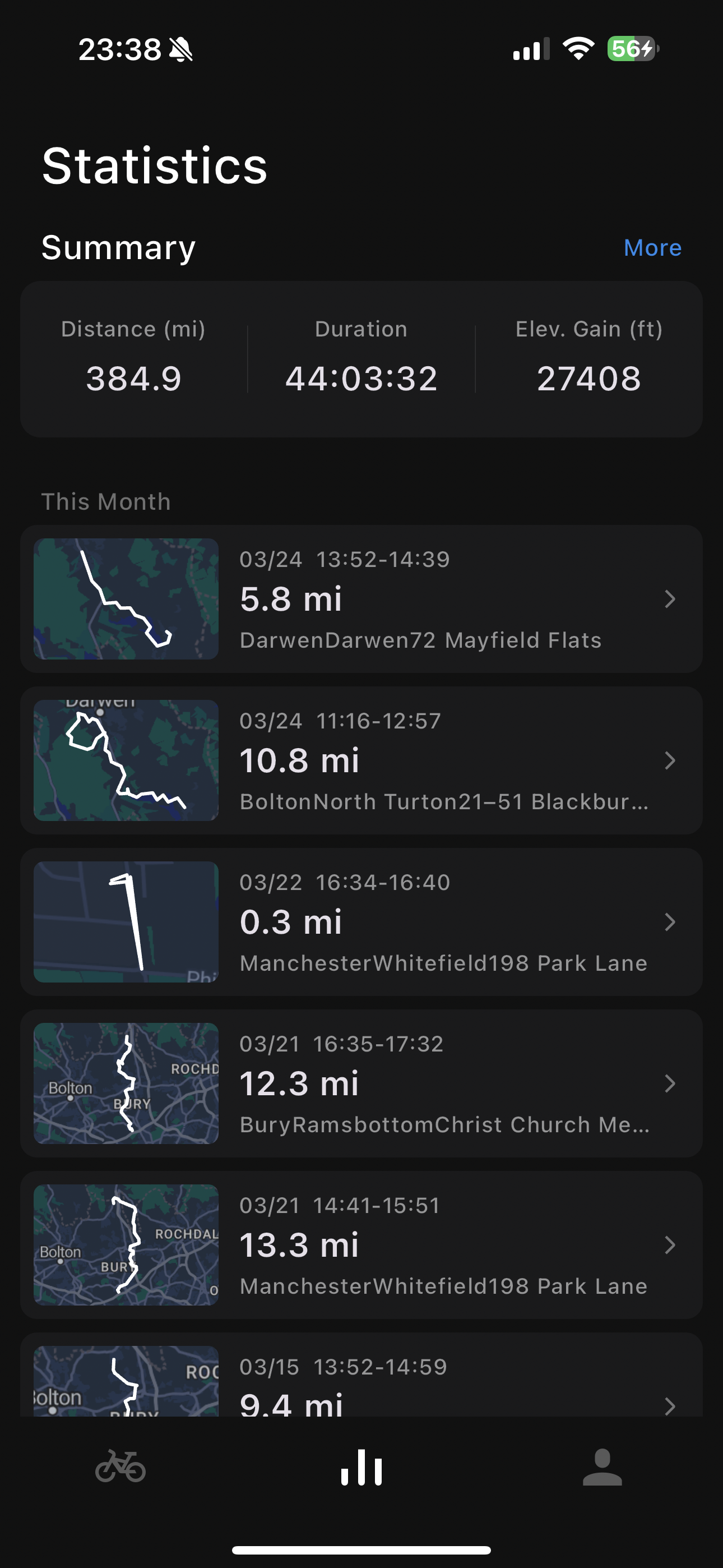
Task: Open the 13.3 mi ride from 03/21
Action: tap(361, 1245)
